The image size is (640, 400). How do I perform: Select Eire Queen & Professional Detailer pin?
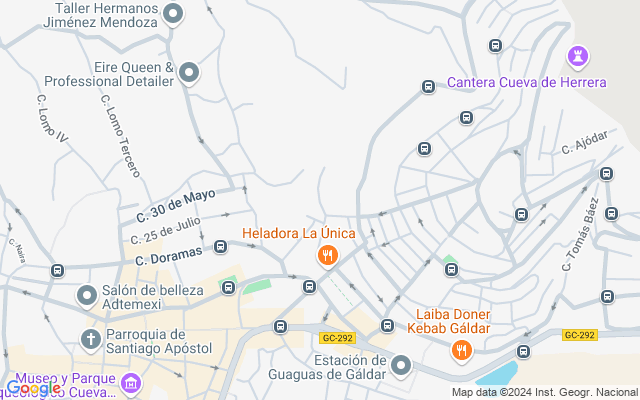(x=189, y=72)
